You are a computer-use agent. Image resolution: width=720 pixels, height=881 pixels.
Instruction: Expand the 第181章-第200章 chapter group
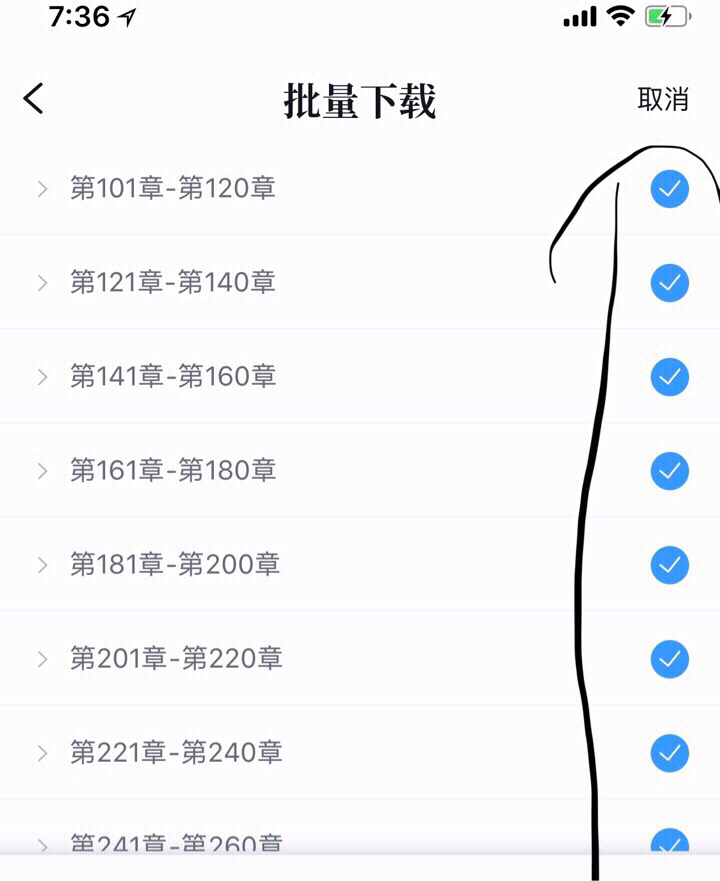tap(42, 564)
